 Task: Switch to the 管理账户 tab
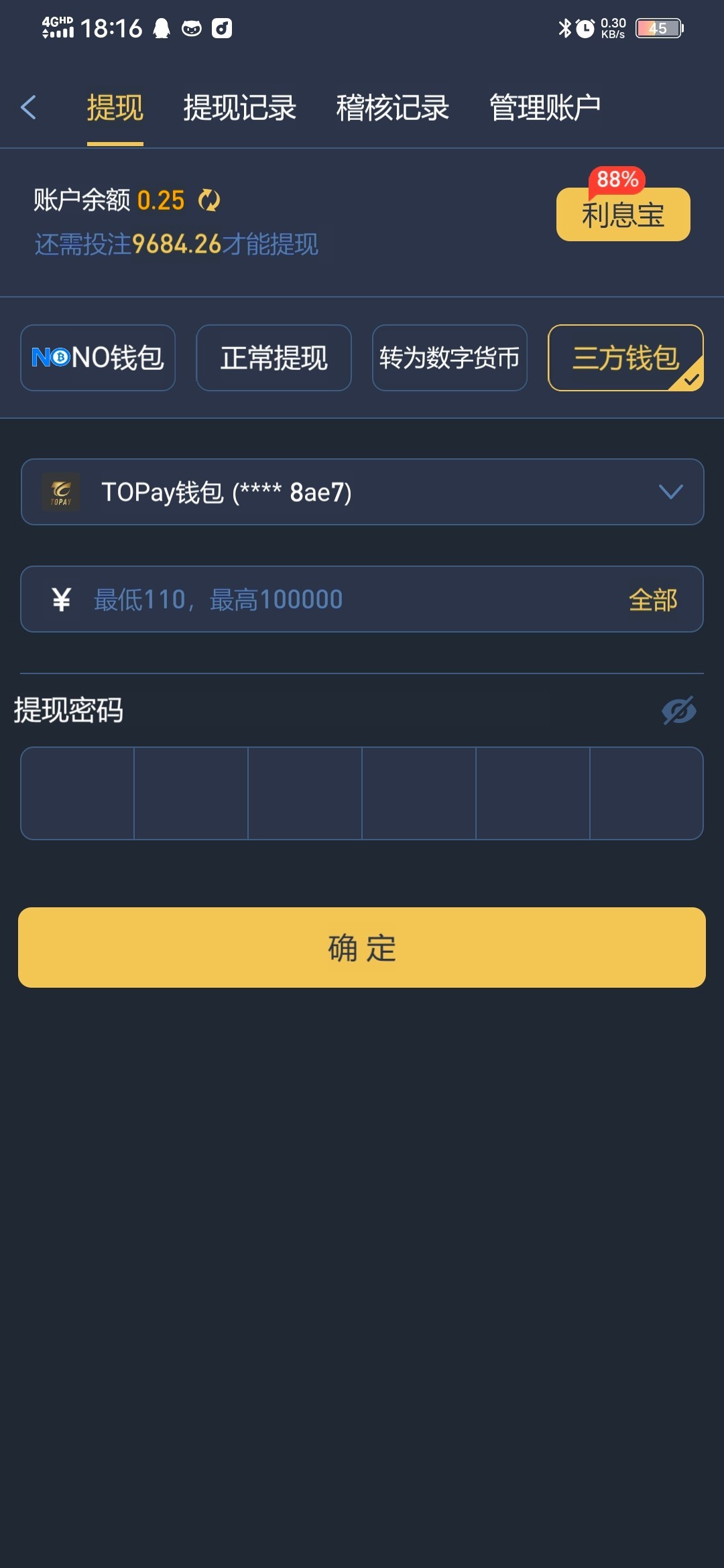[x=544, y=107]
